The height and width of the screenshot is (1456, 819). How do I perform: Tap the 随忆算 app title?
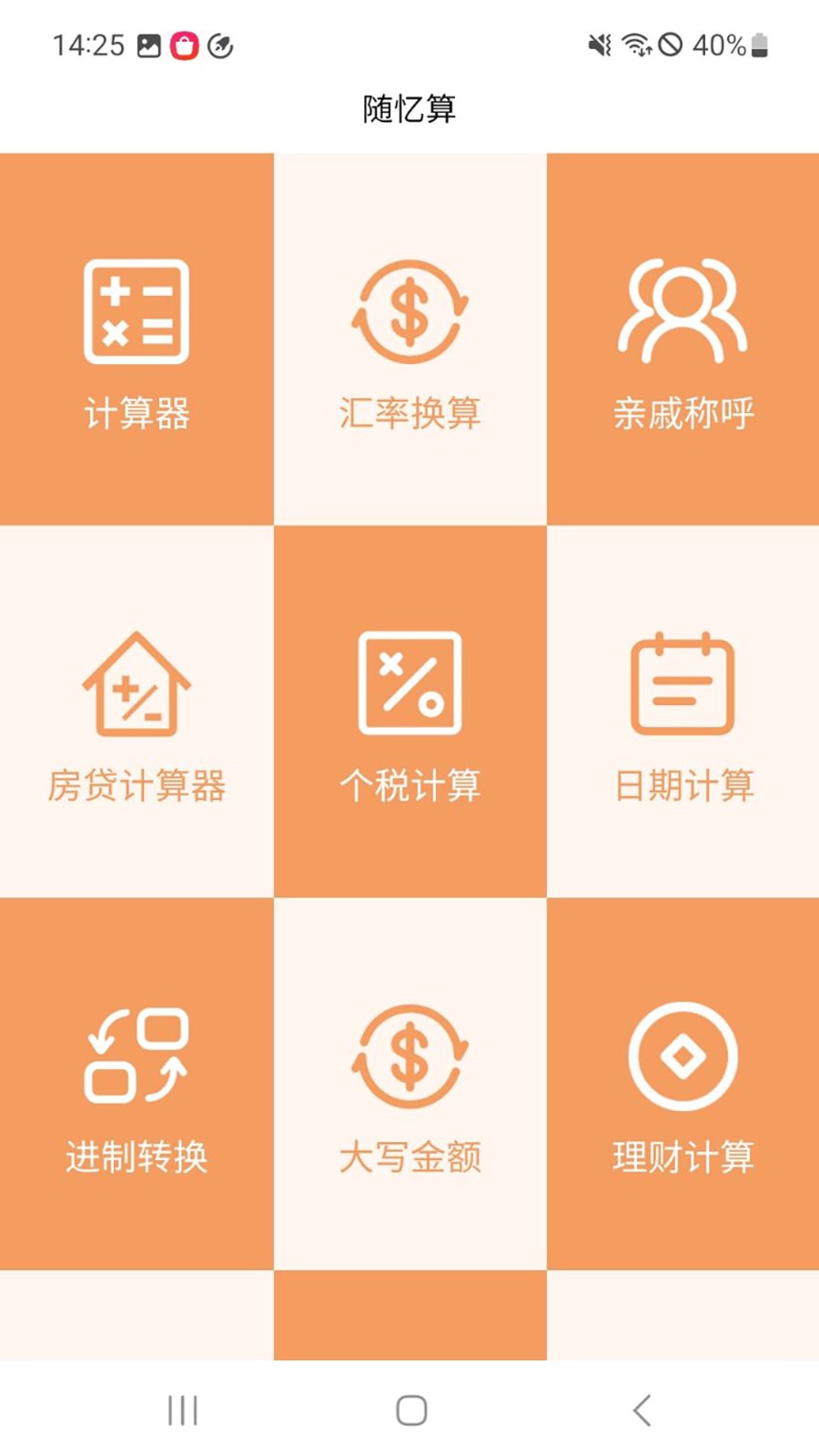pyautogui.click(x=409, y=107)
